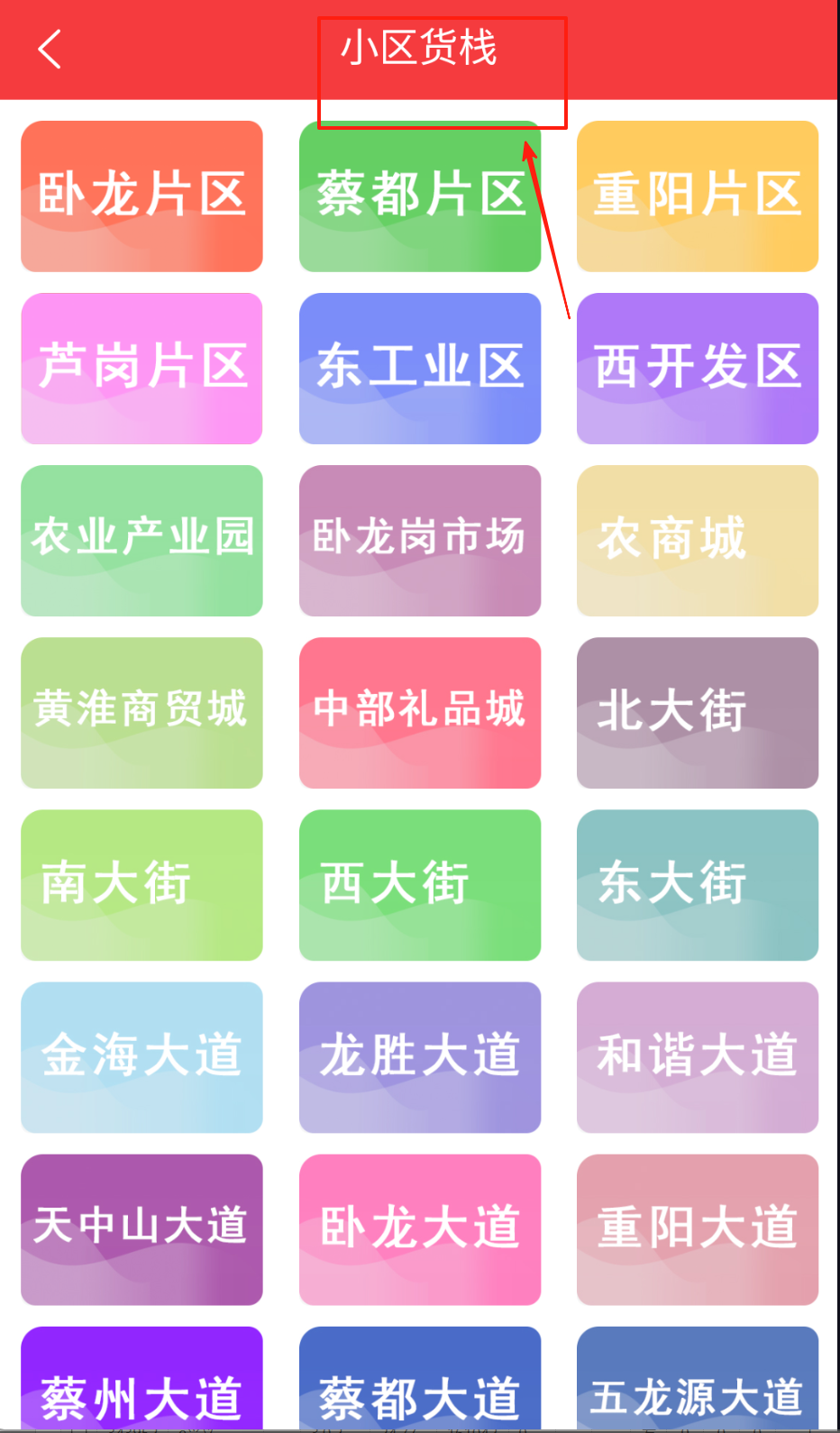Tap the 卧龙岗市场 card
840x1433 pixels.
[x=420, y=541]
